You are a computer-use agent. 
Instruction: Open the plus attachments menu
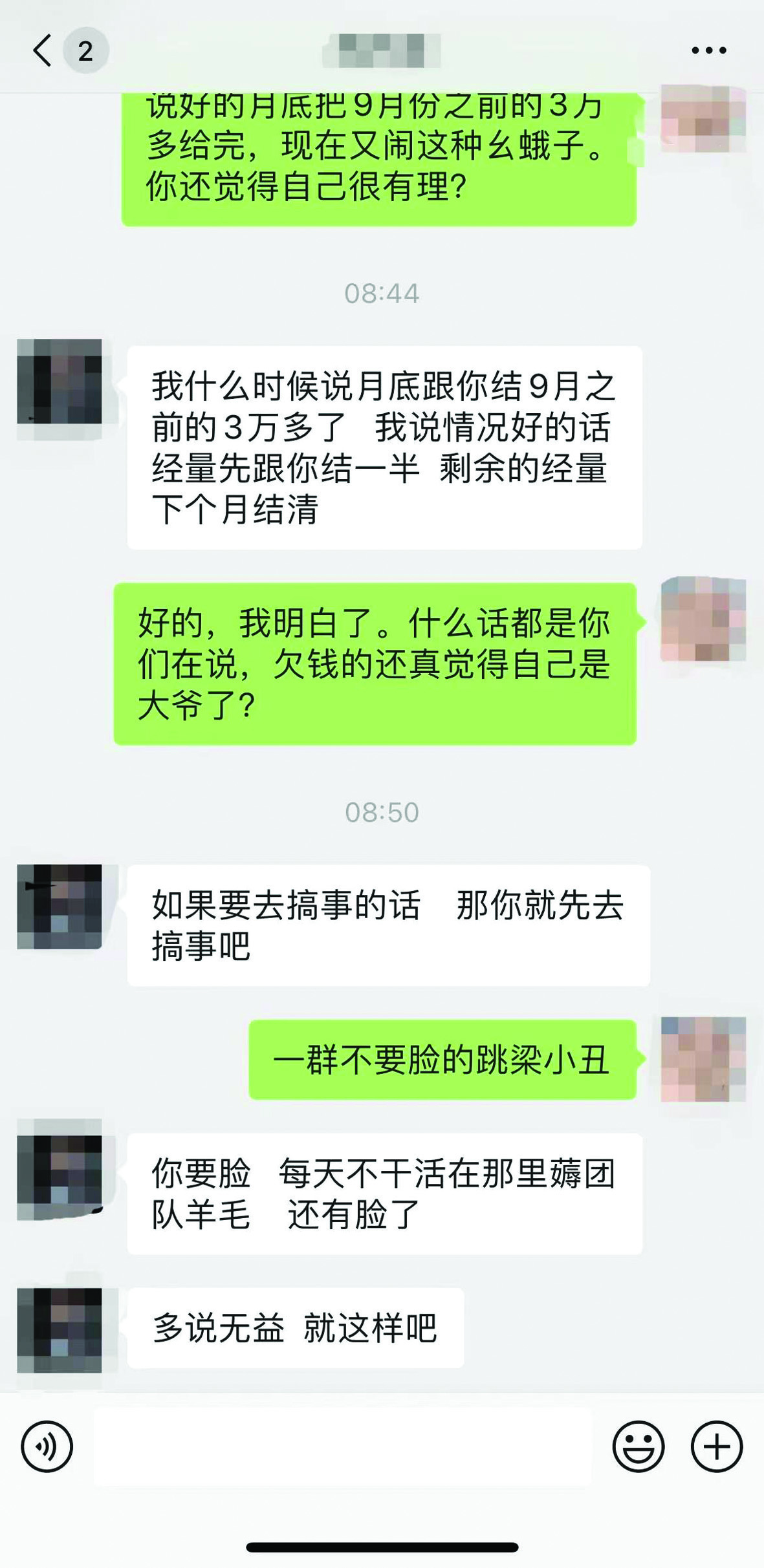click(716, 1446)
